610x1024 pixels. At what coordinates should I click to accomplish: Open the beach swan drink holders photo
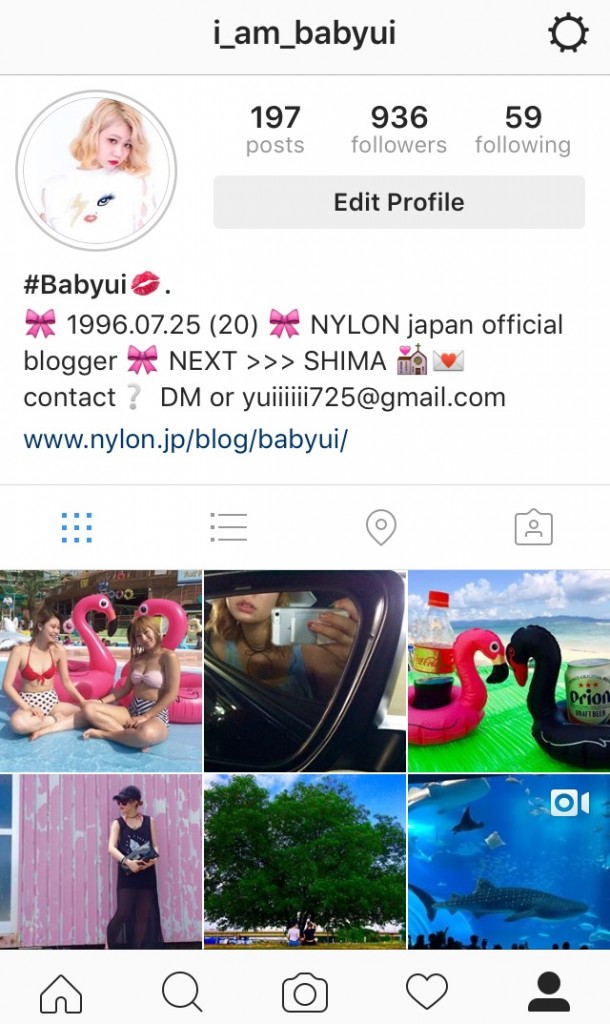(509, 671)
